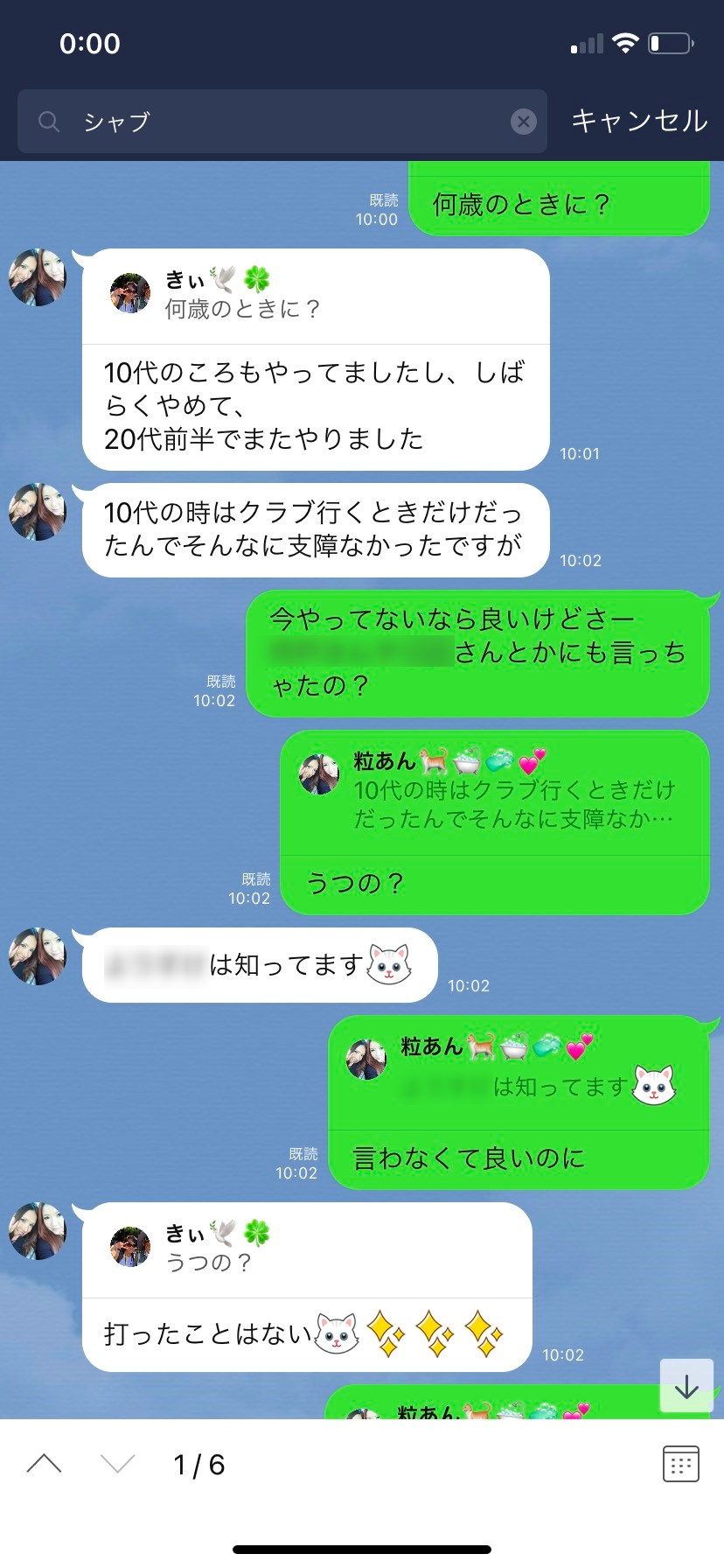Open the calendar date search icon
724x1568 pixels.
tap(680, 1464)
